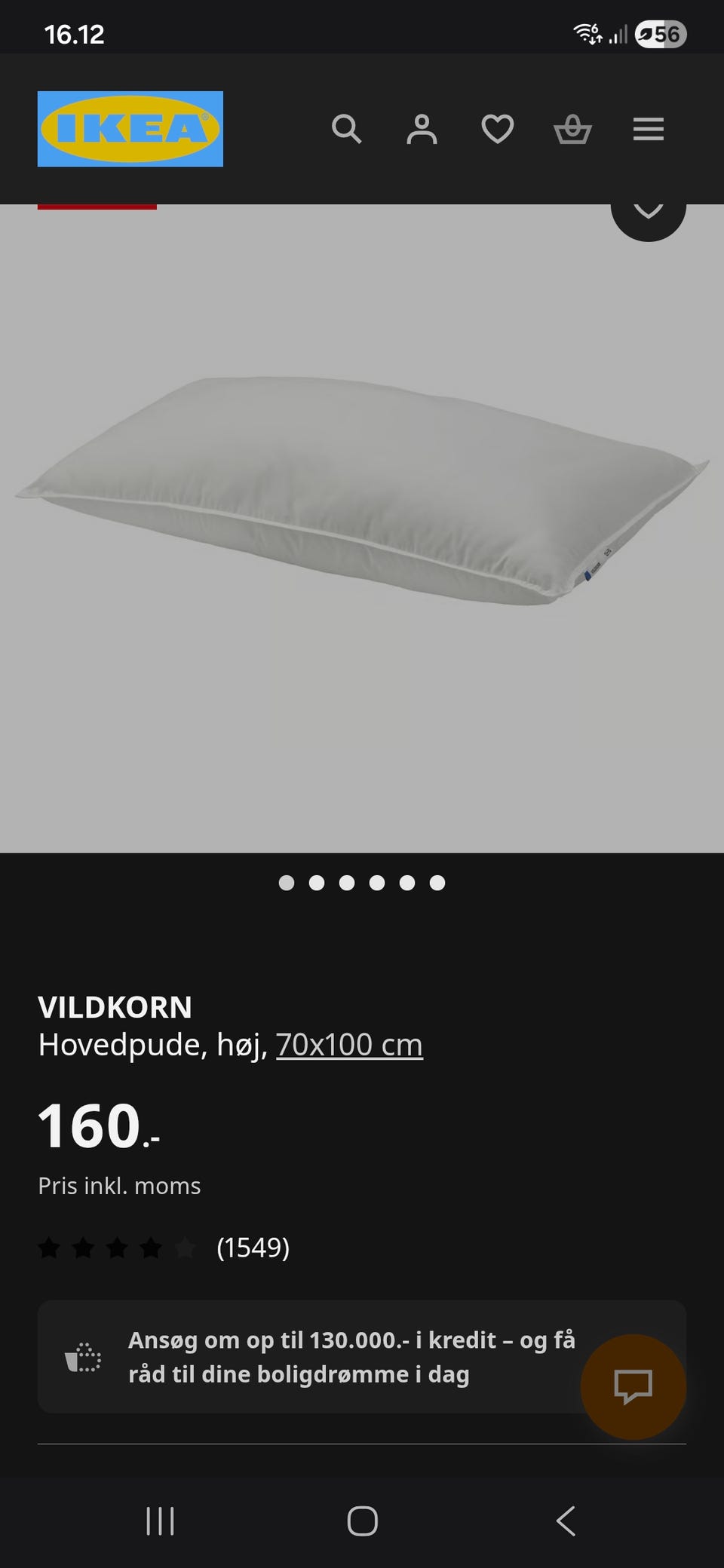
Task: Open the search magnifier
Action: coord(347,129)
